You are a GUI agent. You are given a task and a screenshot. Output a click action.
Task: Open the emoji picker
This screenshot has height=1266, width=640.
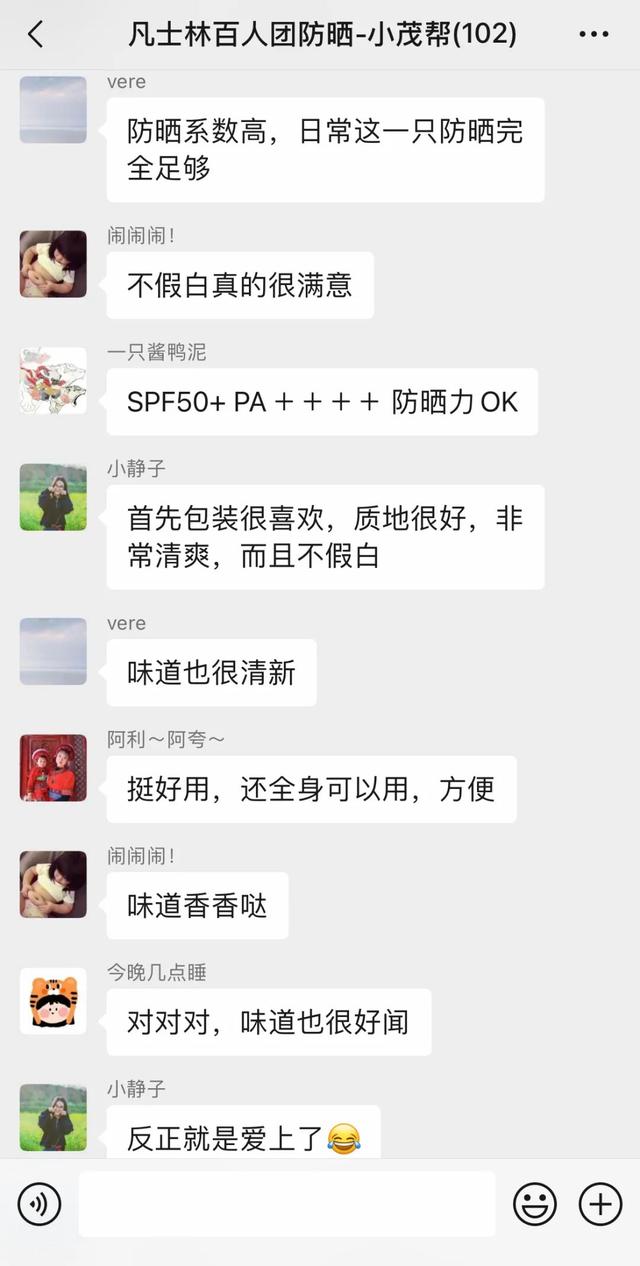point(535,1204)
